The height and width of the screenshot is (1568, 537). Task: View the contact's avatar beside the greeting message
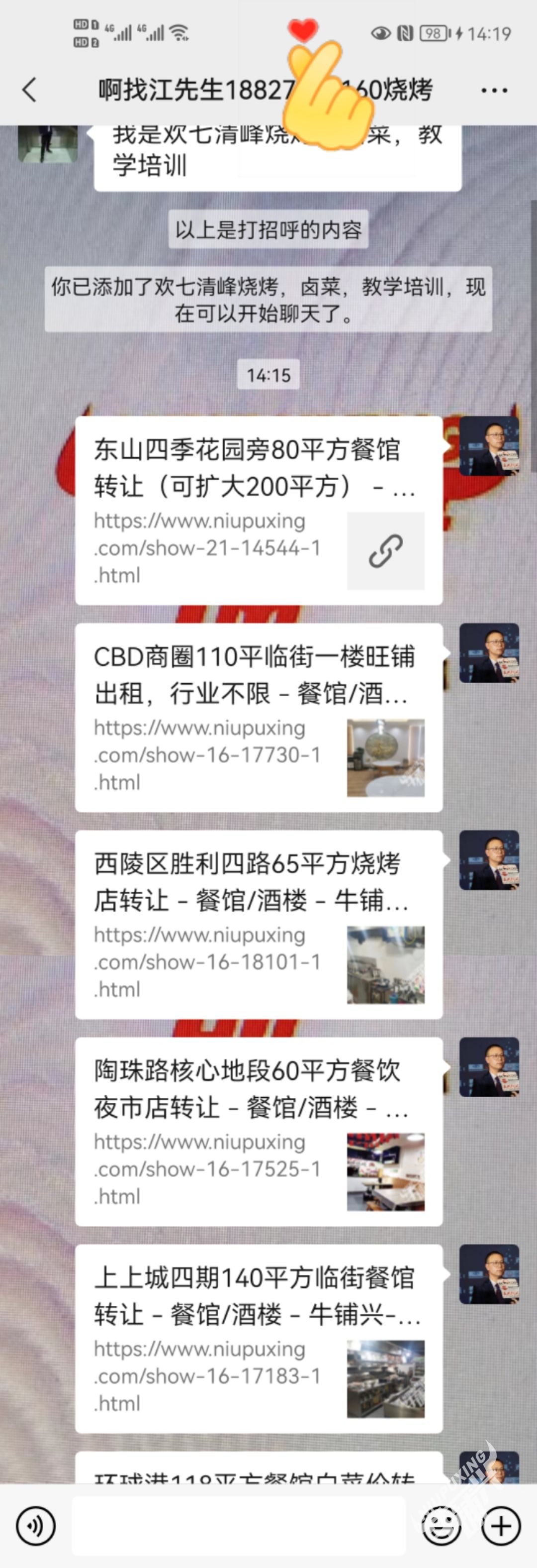(47, 144)
